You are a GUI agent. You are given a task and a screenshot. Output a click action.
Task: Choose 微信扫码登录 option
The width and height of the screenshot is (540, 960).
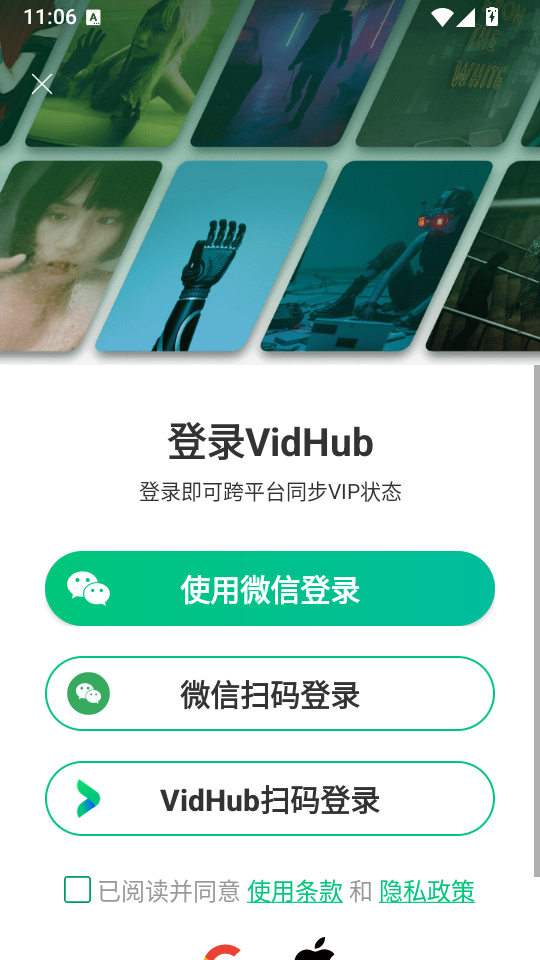pos(270,694)
